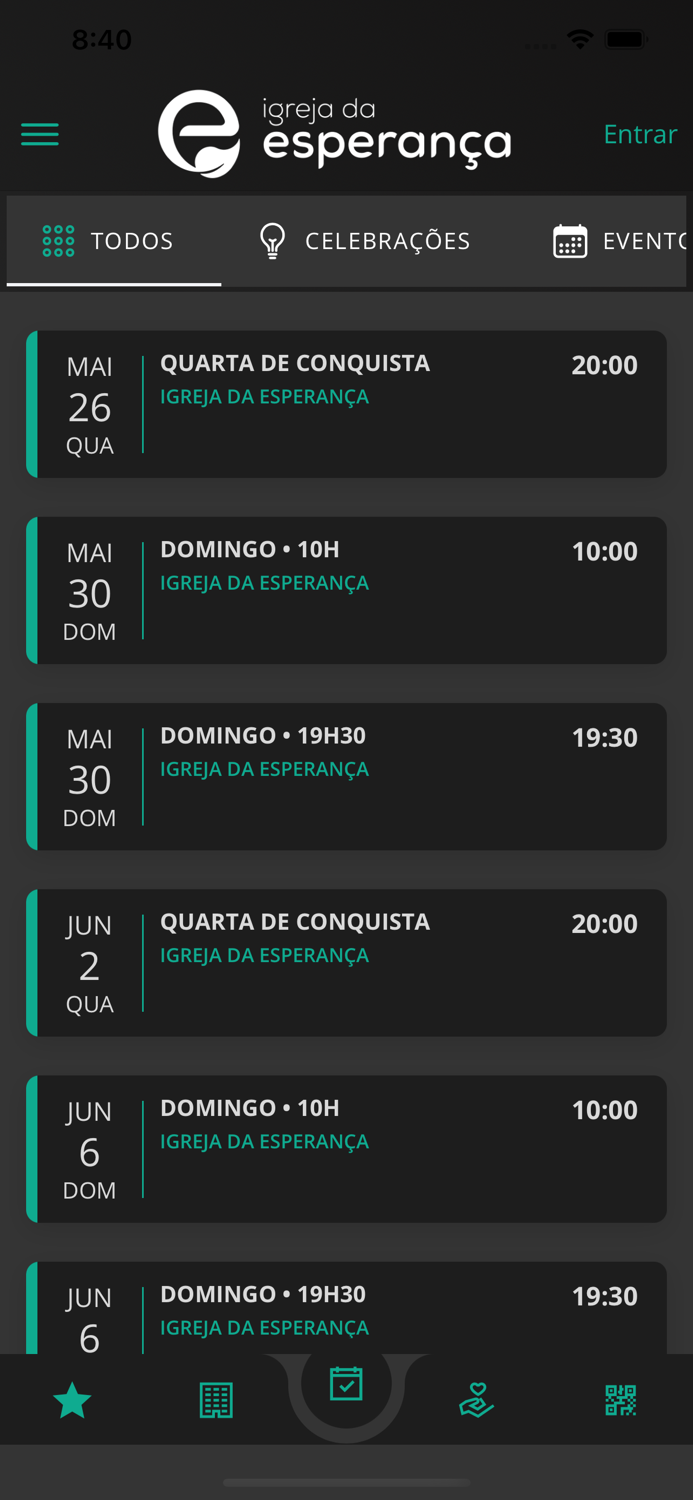
Task: Select the Todos tab
Action: 114,241
